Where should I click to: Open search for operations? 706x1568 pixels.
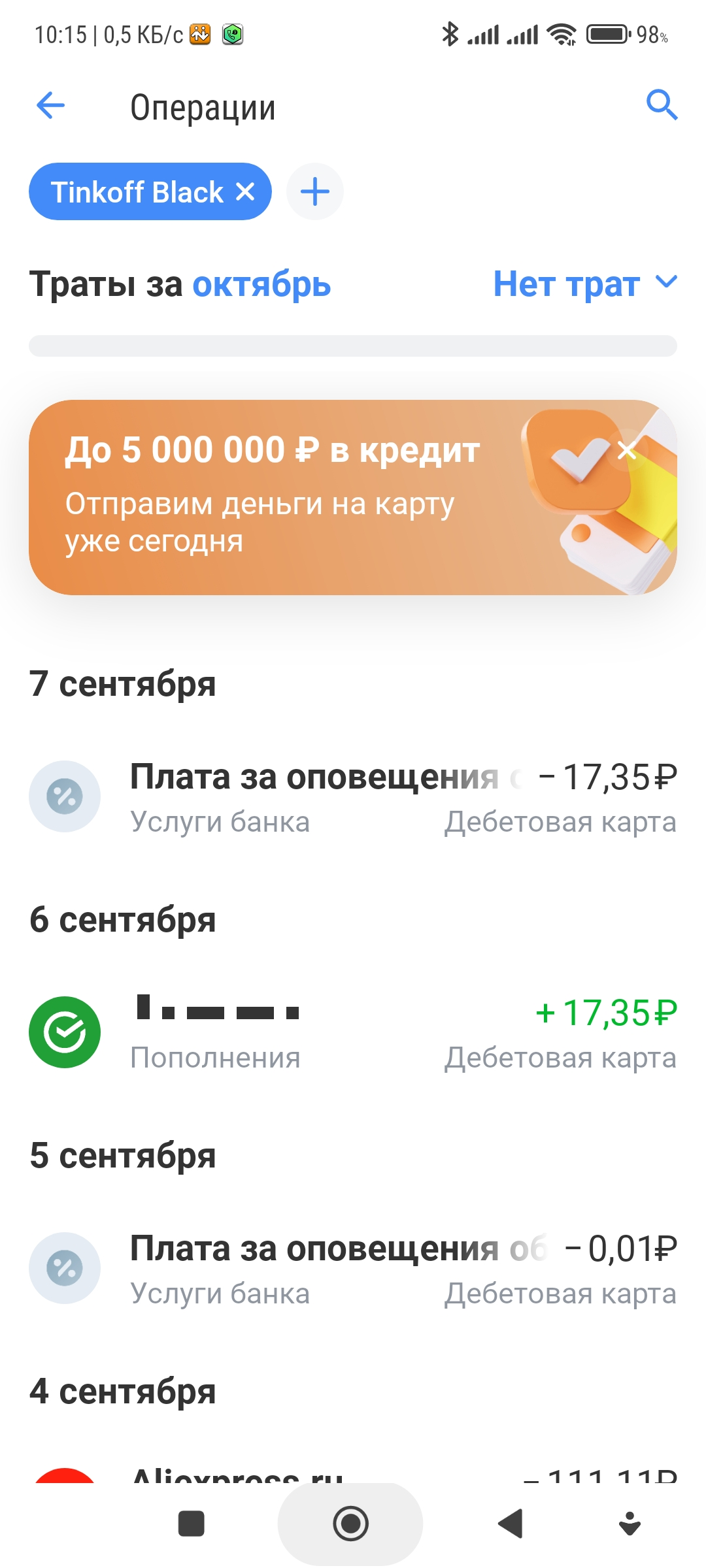coord(661,105)
